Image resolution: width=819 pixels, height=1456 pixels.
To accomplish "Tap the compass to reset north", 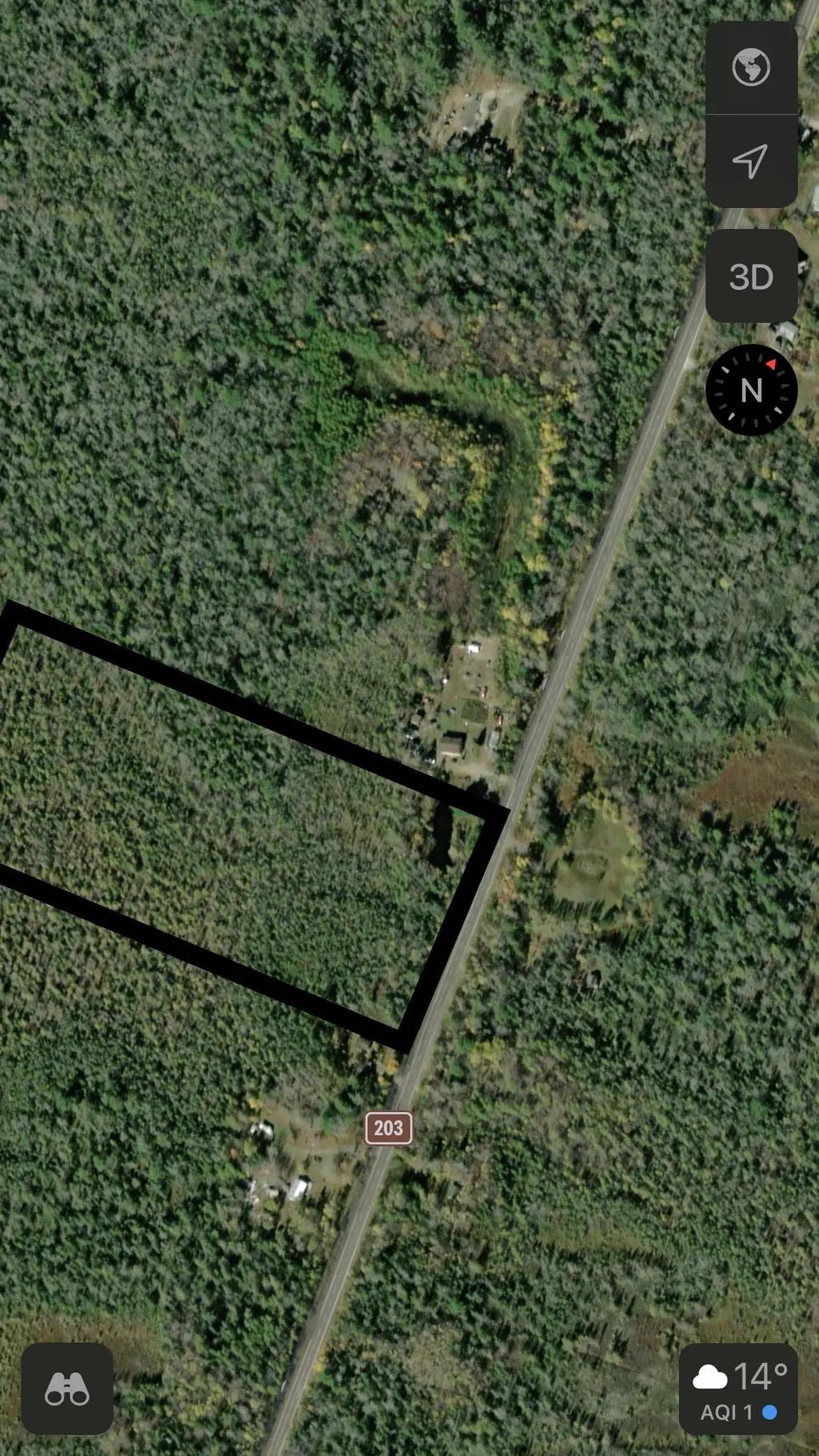I will [751, 390].
